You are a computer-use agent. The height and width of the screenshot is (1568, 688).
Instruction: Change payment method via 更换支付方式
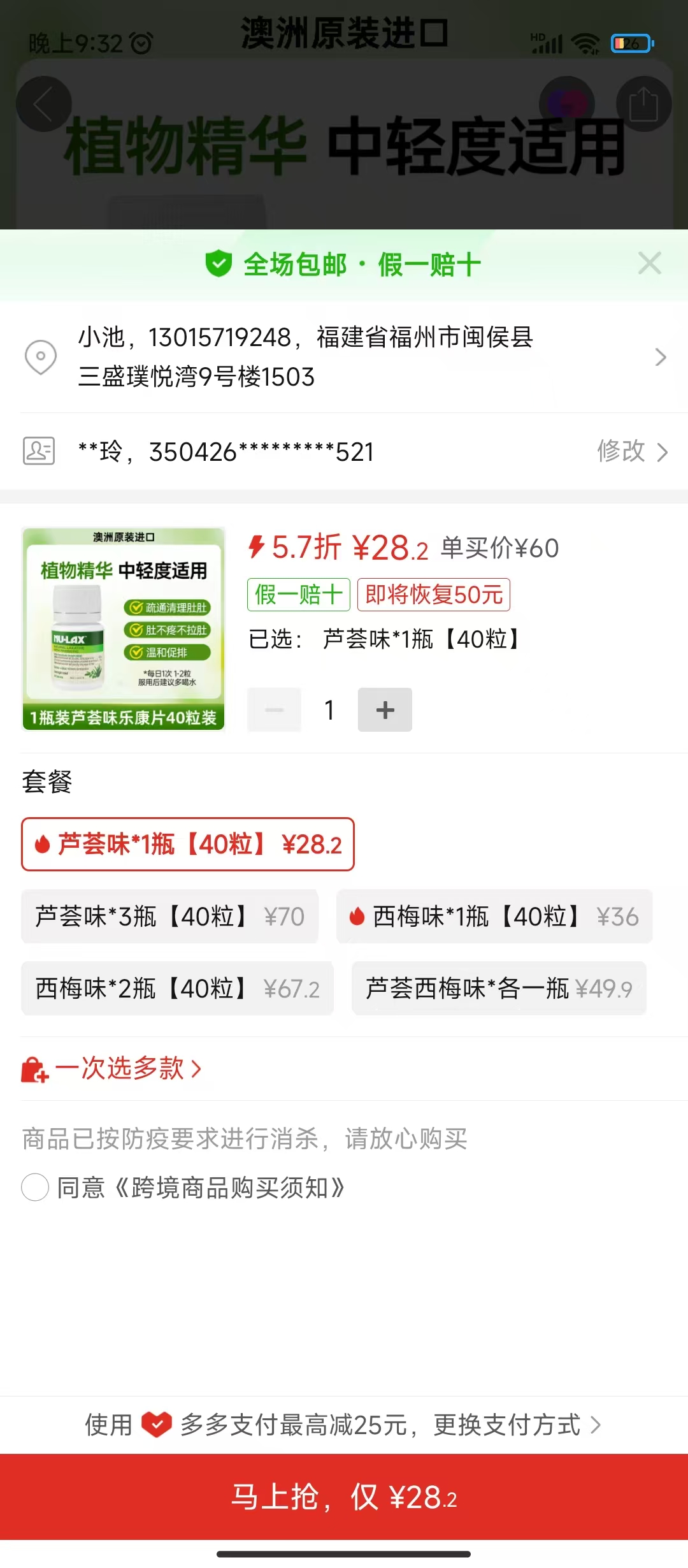(516, 1425)
